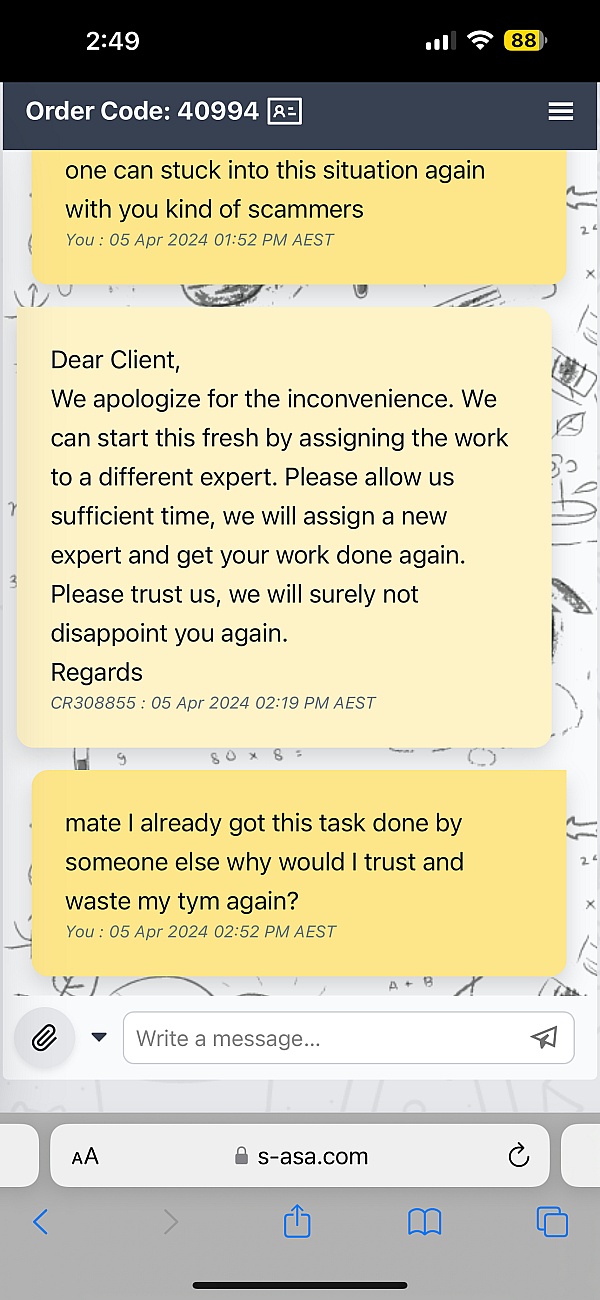Image resolution: width=600 pixels, height=1300 pixels.
Task: Attach a file with the paperclip
Action: (44, 1038)
